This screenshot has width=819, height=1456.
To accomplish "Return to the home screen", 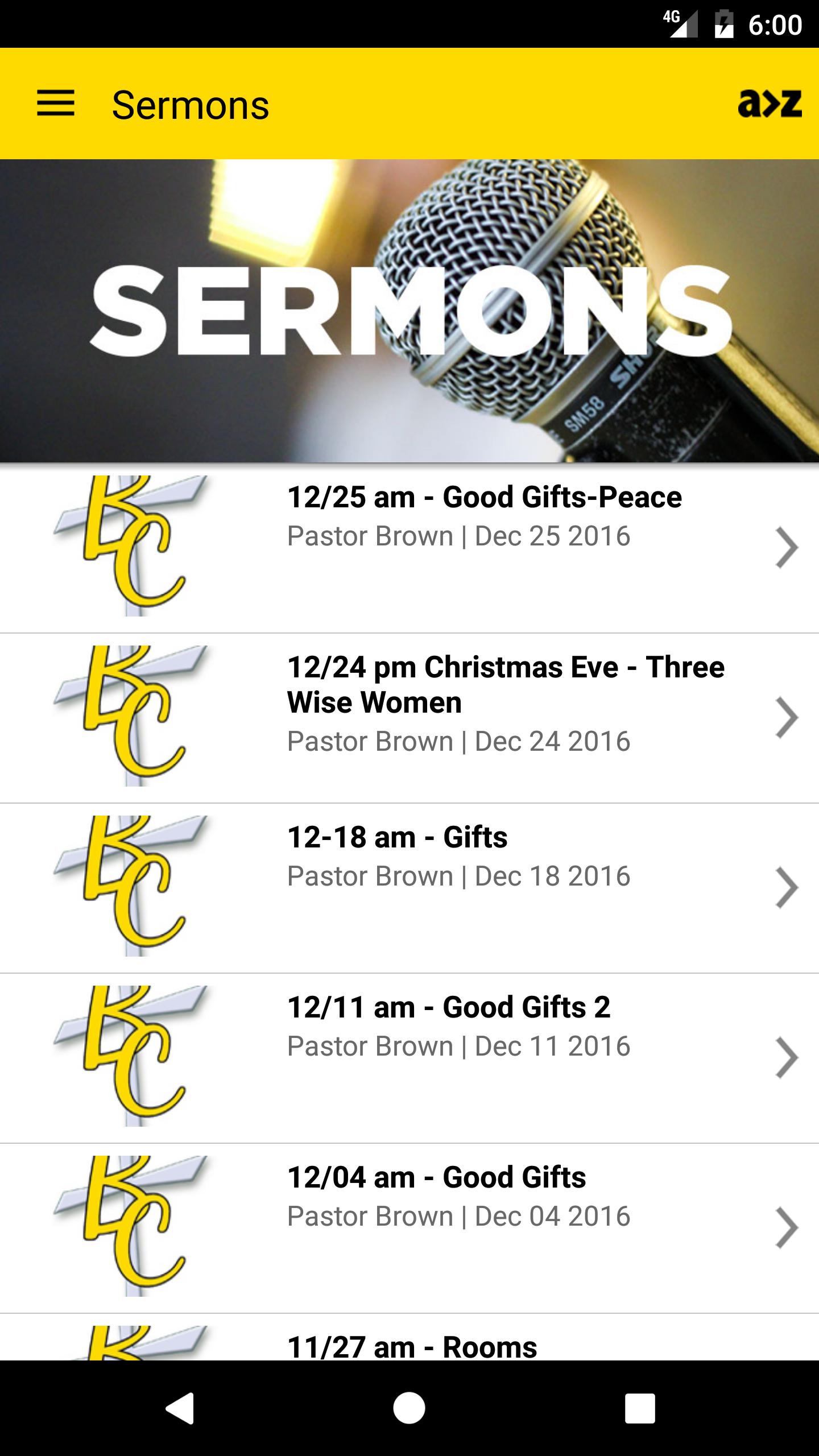I will [409, 1408].
